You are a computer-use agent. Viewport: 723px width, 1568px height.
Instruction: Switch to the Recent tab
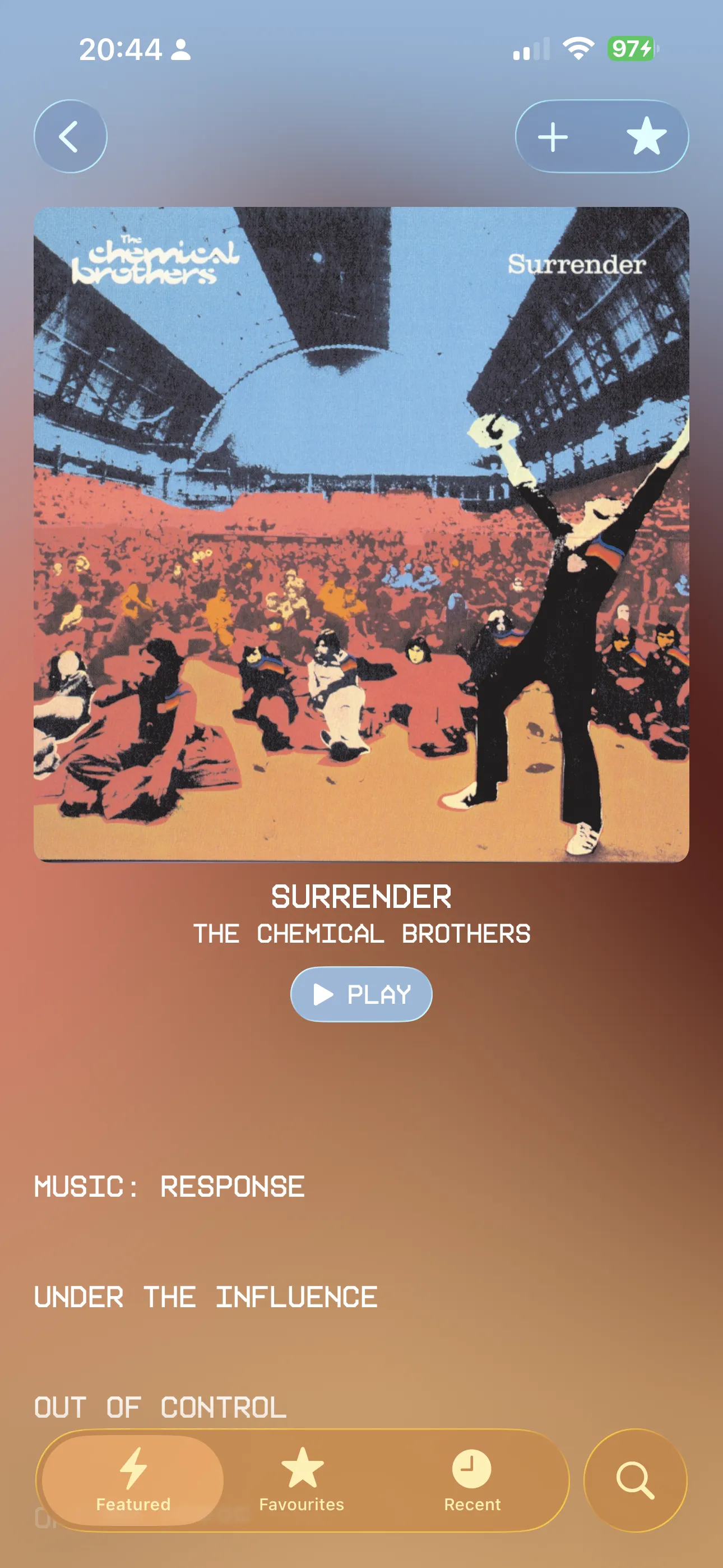click(472, 1480)
